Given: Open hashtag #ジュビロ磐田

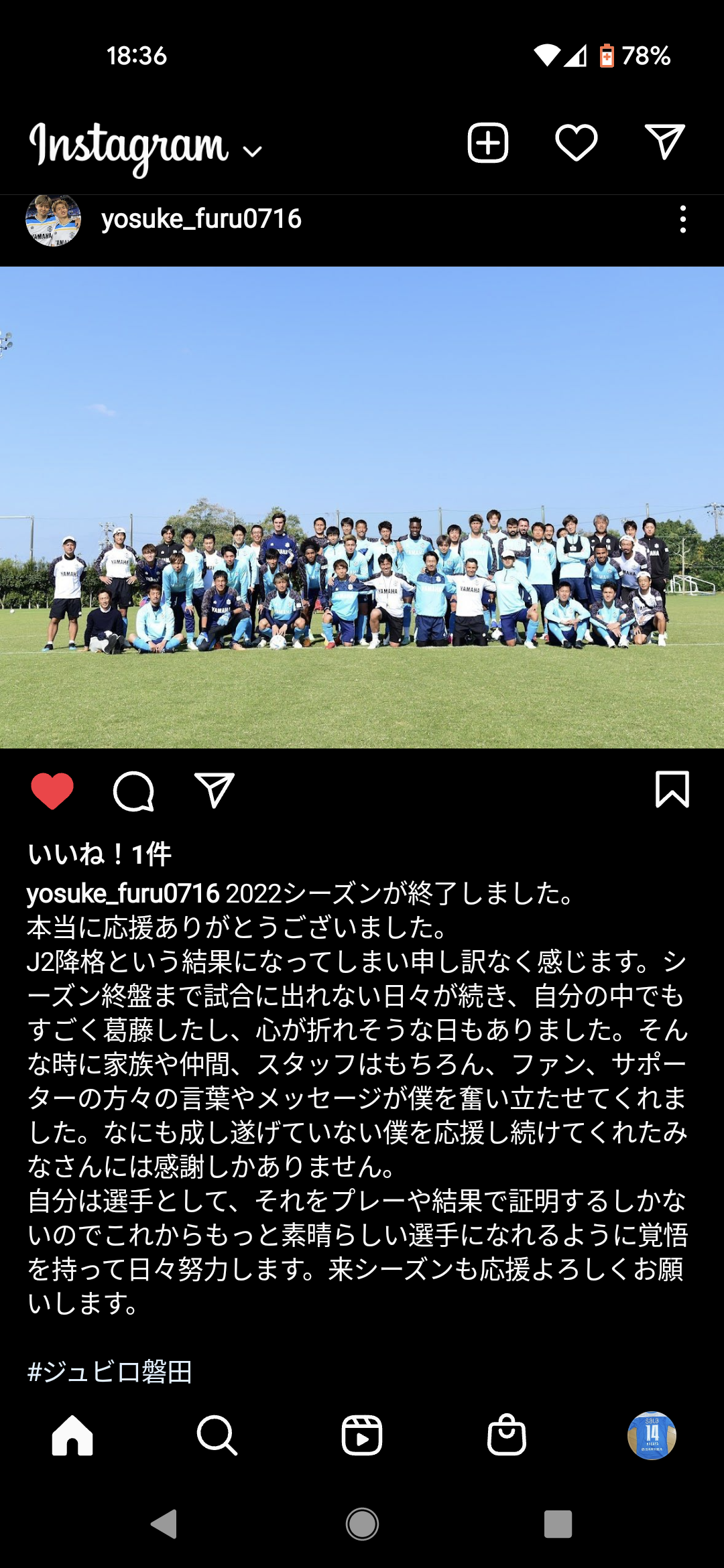Looking at the screenshot, I should [110, 1372].
